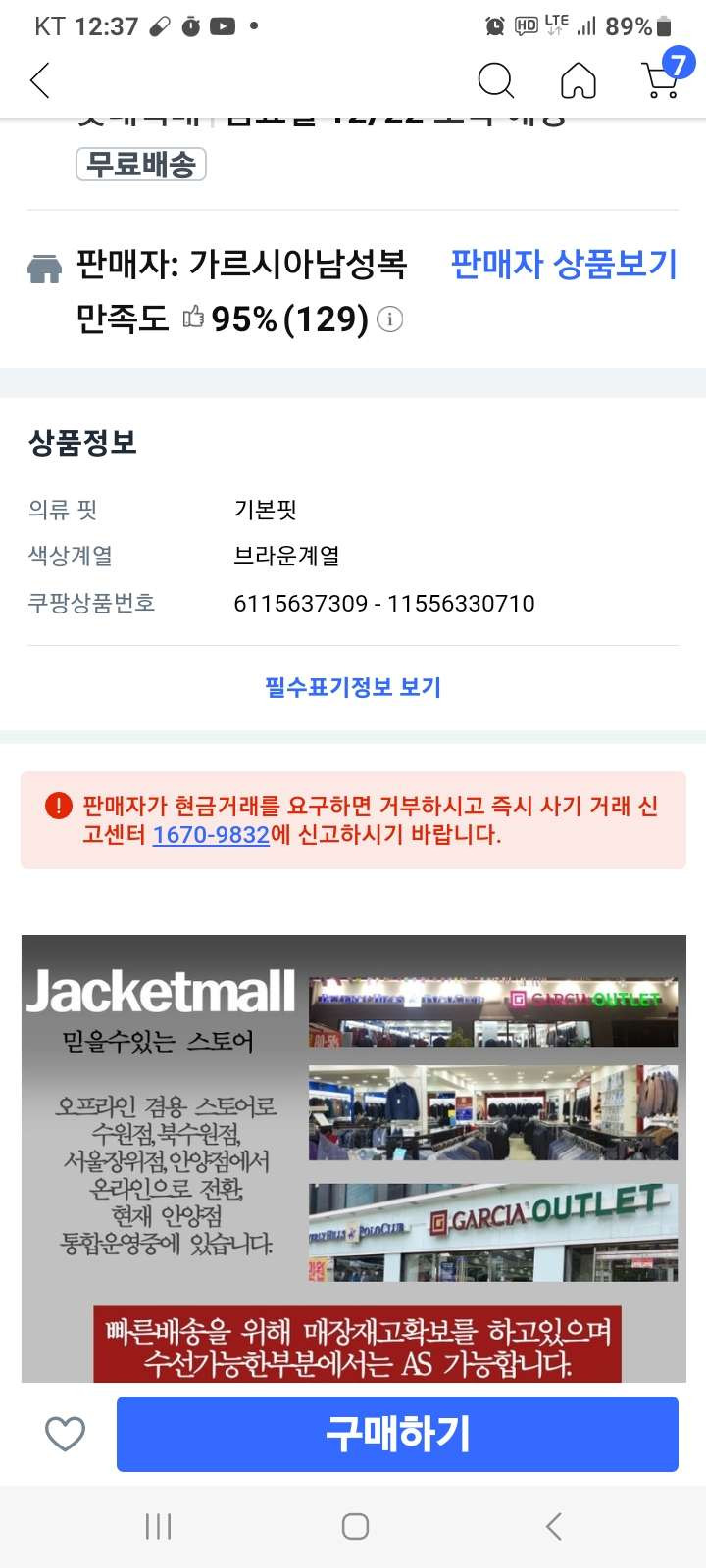Image resolution: width=706 pixels, height=1568 pixels.
Task: Open the shopping cart with 7 items
Action: [663, 78]
